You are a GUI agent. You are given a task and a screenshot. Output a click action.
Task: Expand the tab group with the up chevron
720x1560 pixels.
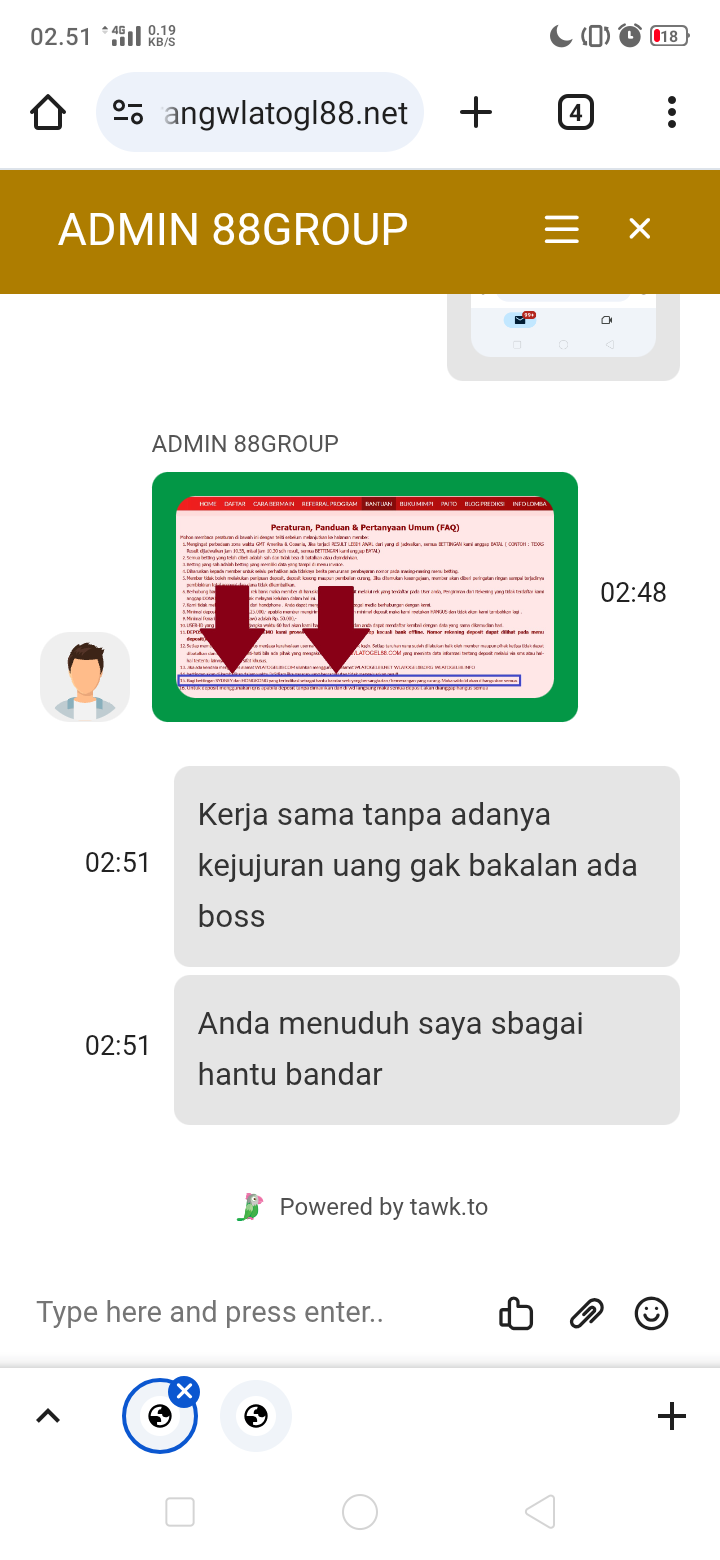[x=48, y=1416]
